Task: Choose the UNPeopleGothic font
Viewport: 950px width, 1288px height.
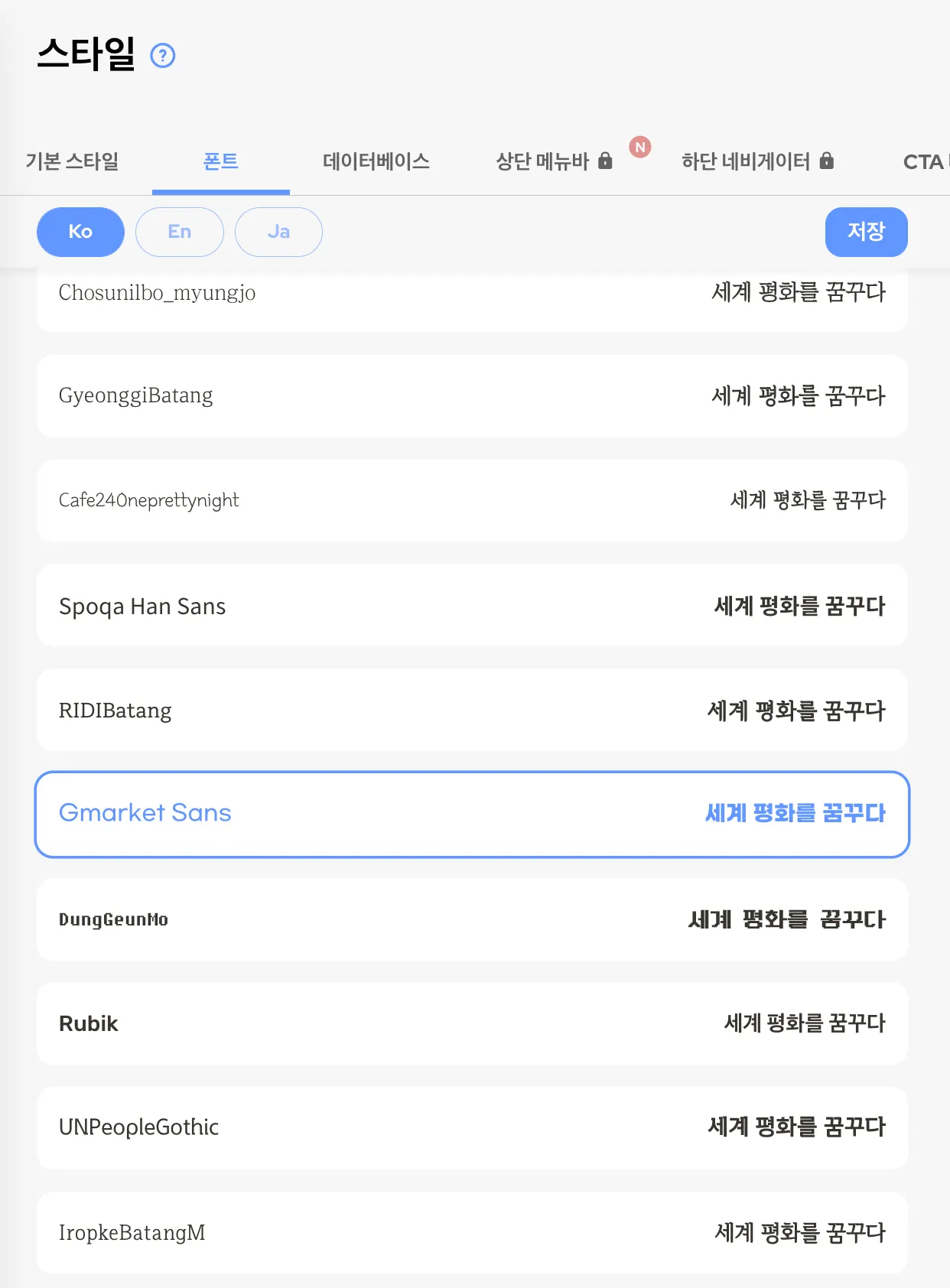Action: [472, 1127]
